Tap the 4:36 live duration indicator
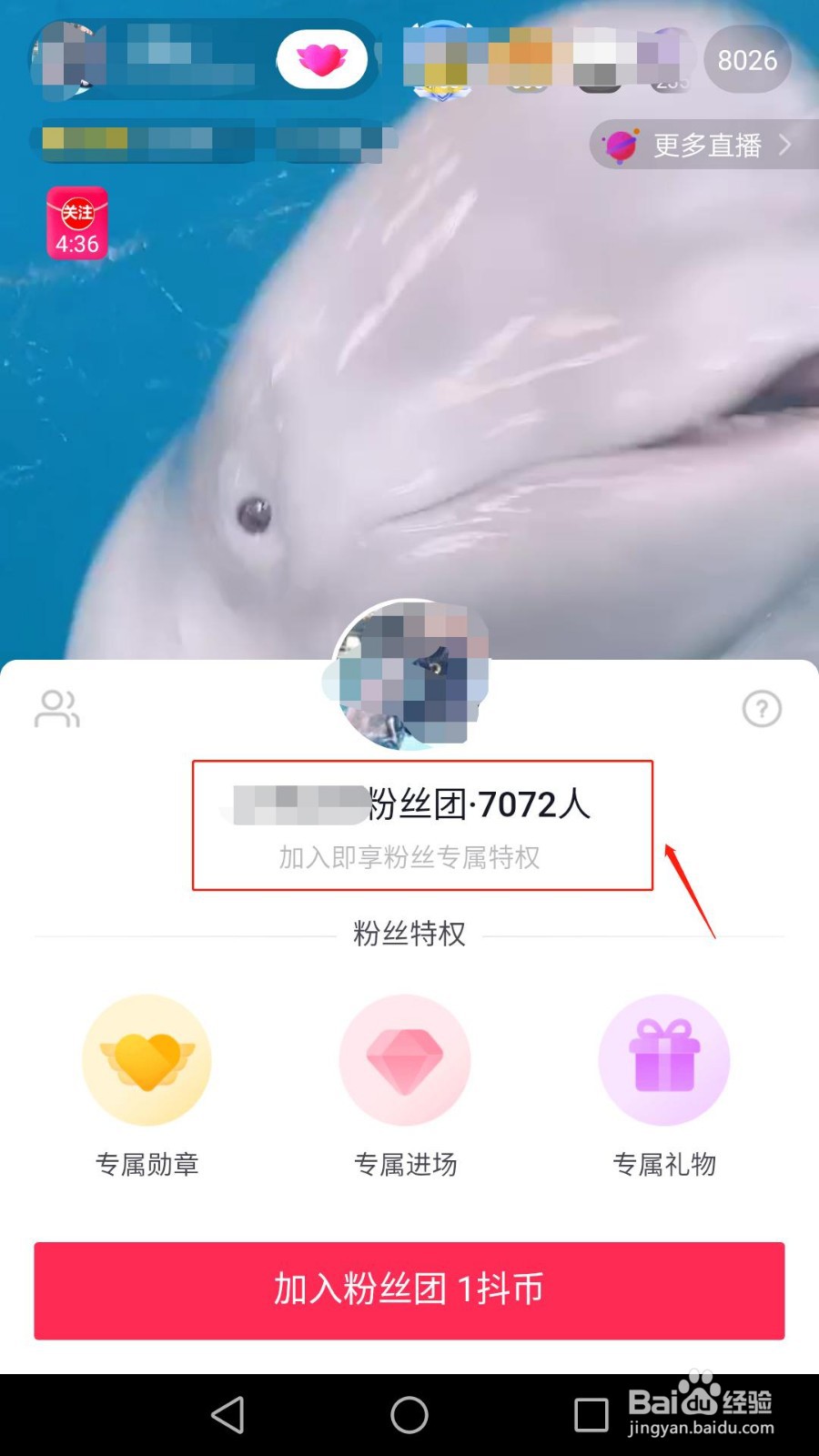The width and height of the screenshot is (819, 1456). [76, 240]
